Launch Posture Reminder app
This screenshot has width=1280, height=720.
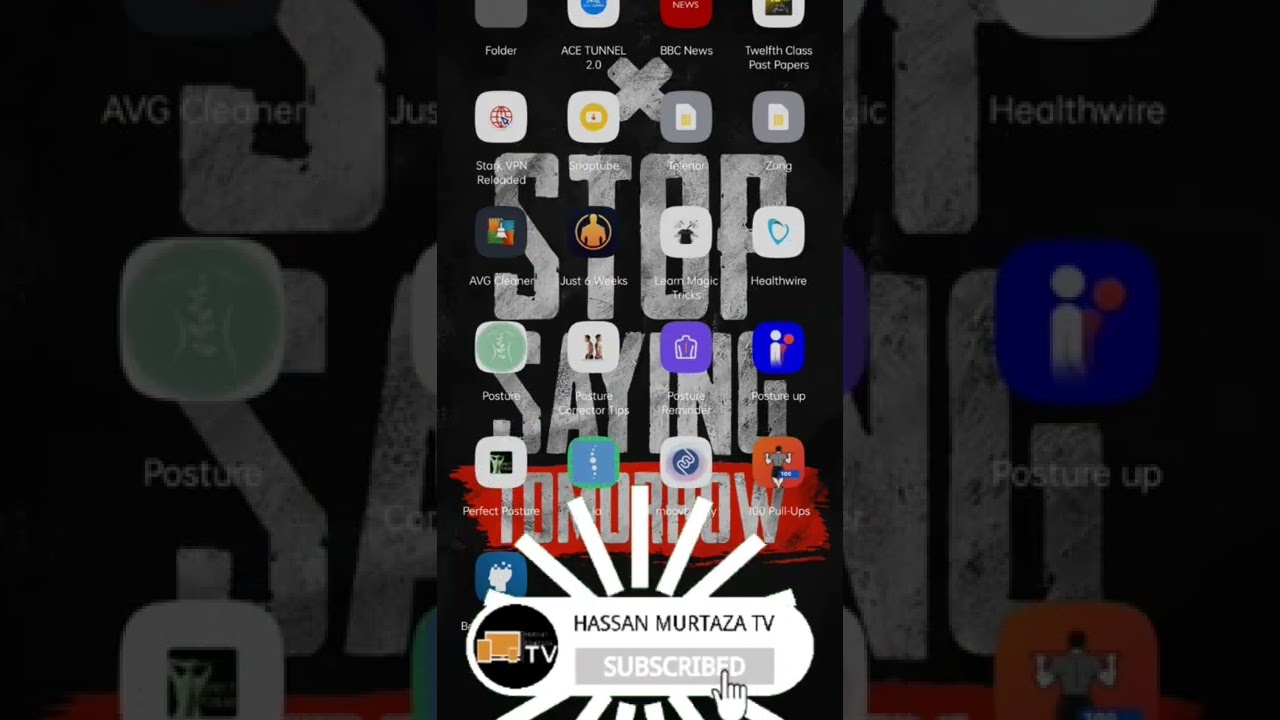point(686,348)
